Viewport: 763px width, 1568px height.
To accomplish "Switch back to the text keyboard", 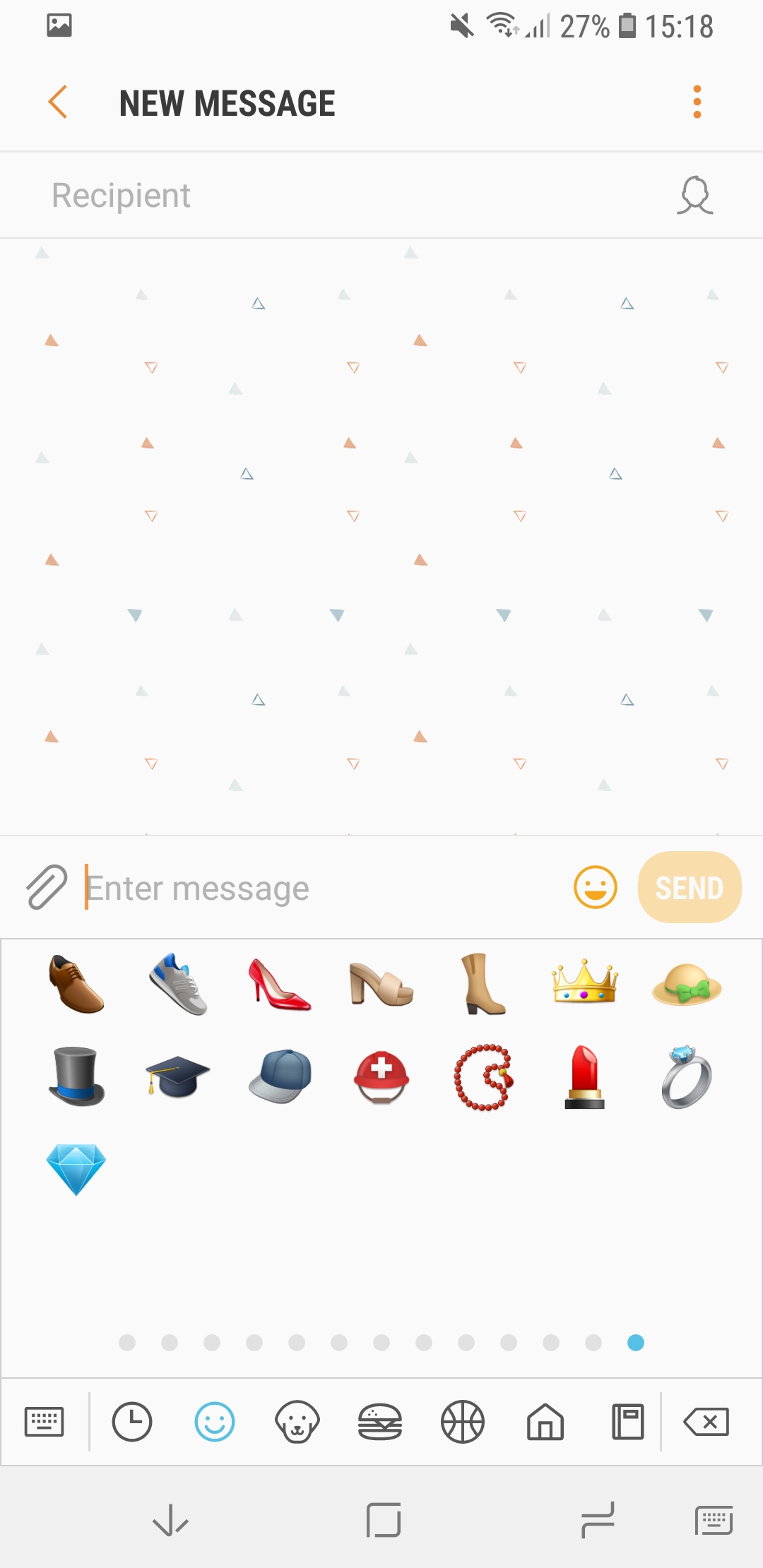I will pos(44,1421).
